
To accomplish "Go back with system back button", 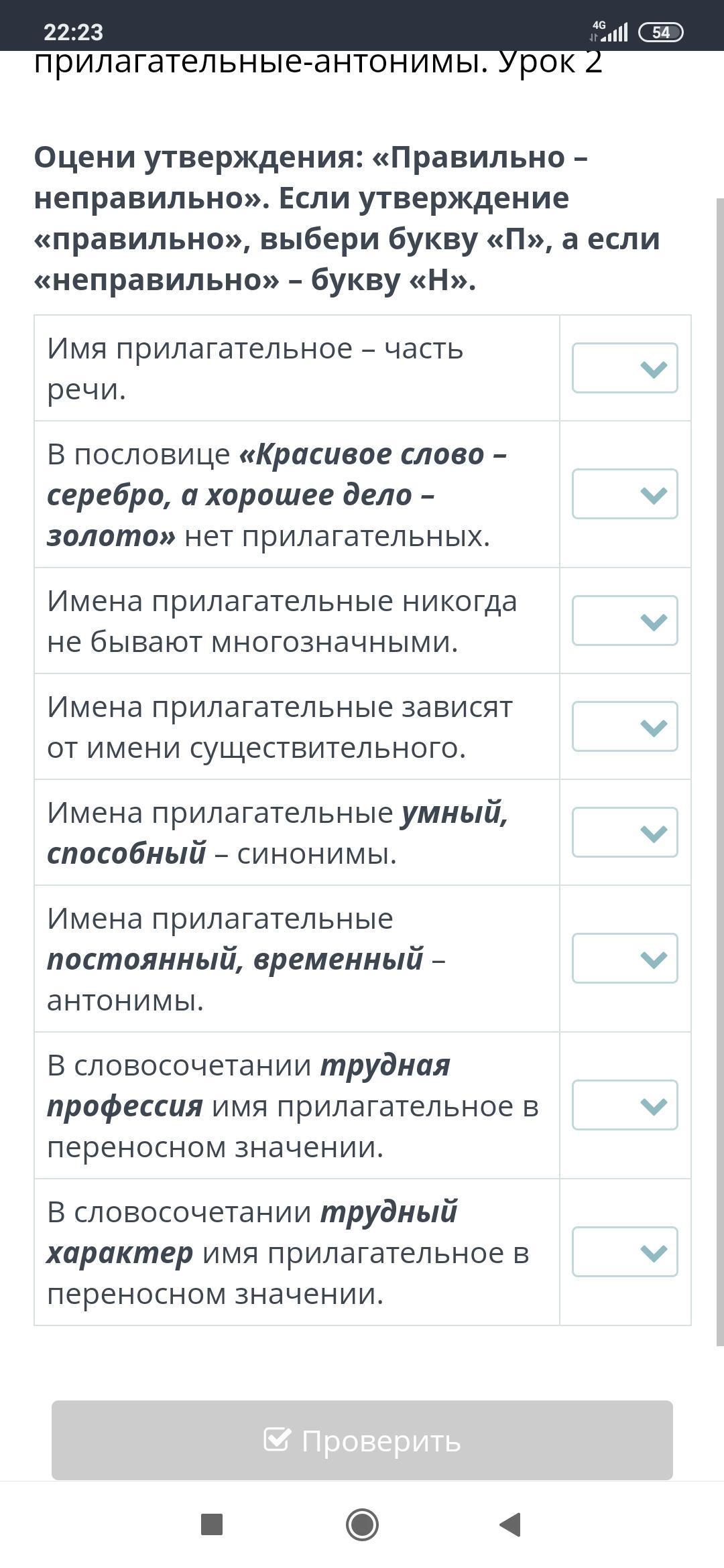I will point(511,1524).
